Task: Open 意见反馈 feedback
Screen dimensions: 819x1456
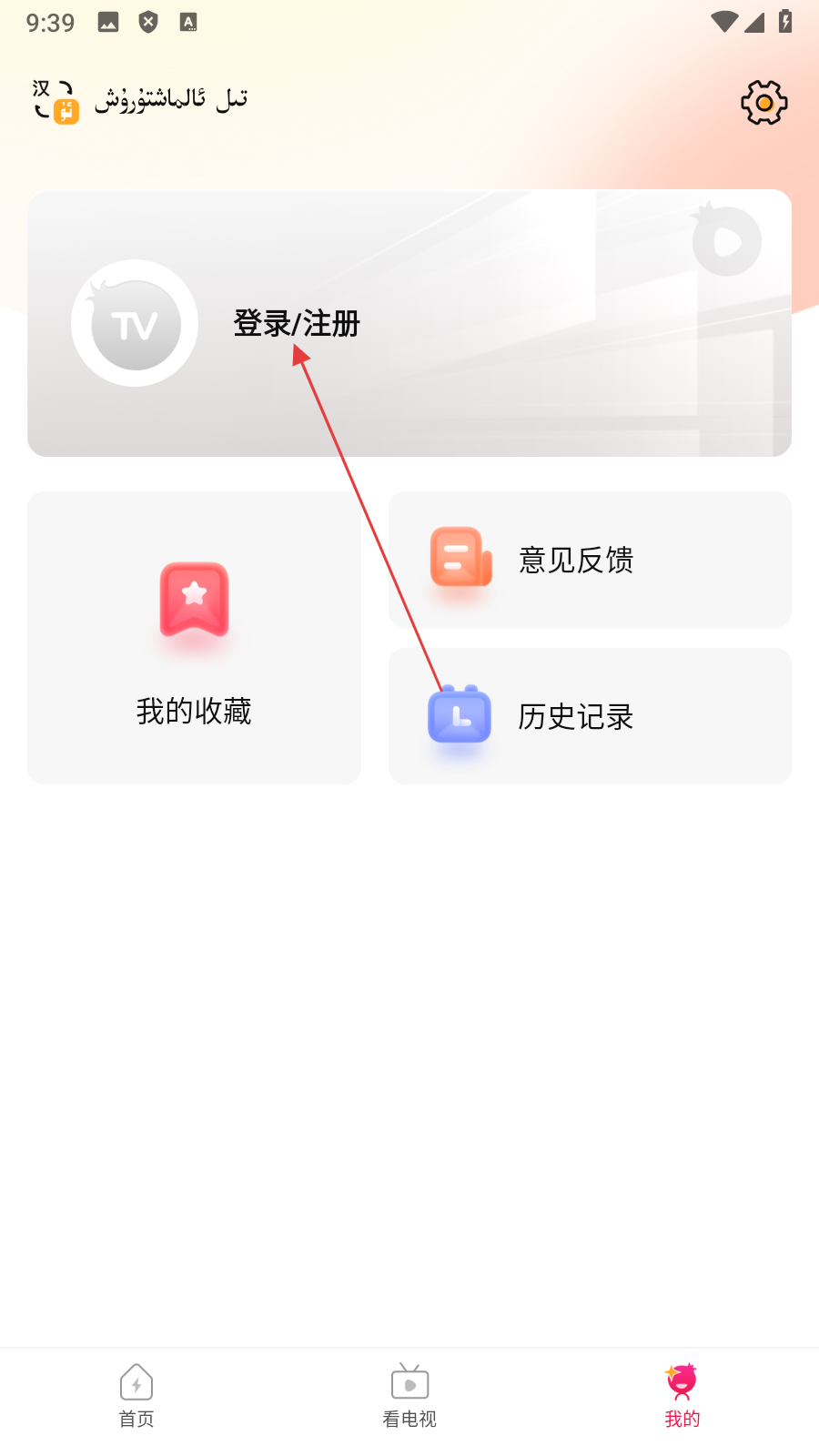Action: (590, 560)
